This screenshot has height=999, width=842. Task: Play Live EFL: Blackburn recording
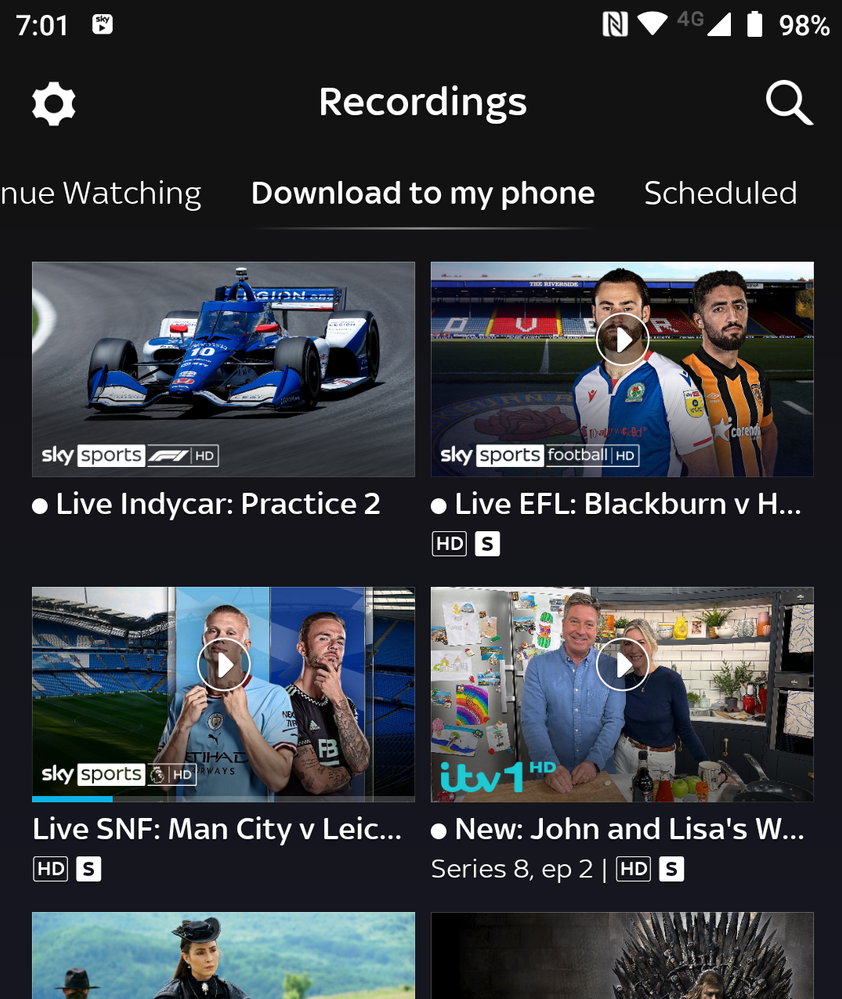(622, 340)
